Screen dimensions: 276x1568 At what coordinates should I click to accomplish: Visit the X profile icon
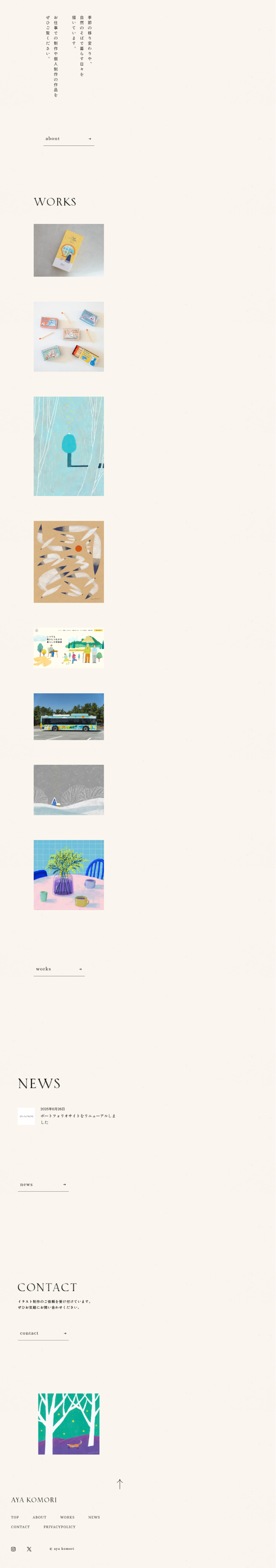click(29, 1549)
